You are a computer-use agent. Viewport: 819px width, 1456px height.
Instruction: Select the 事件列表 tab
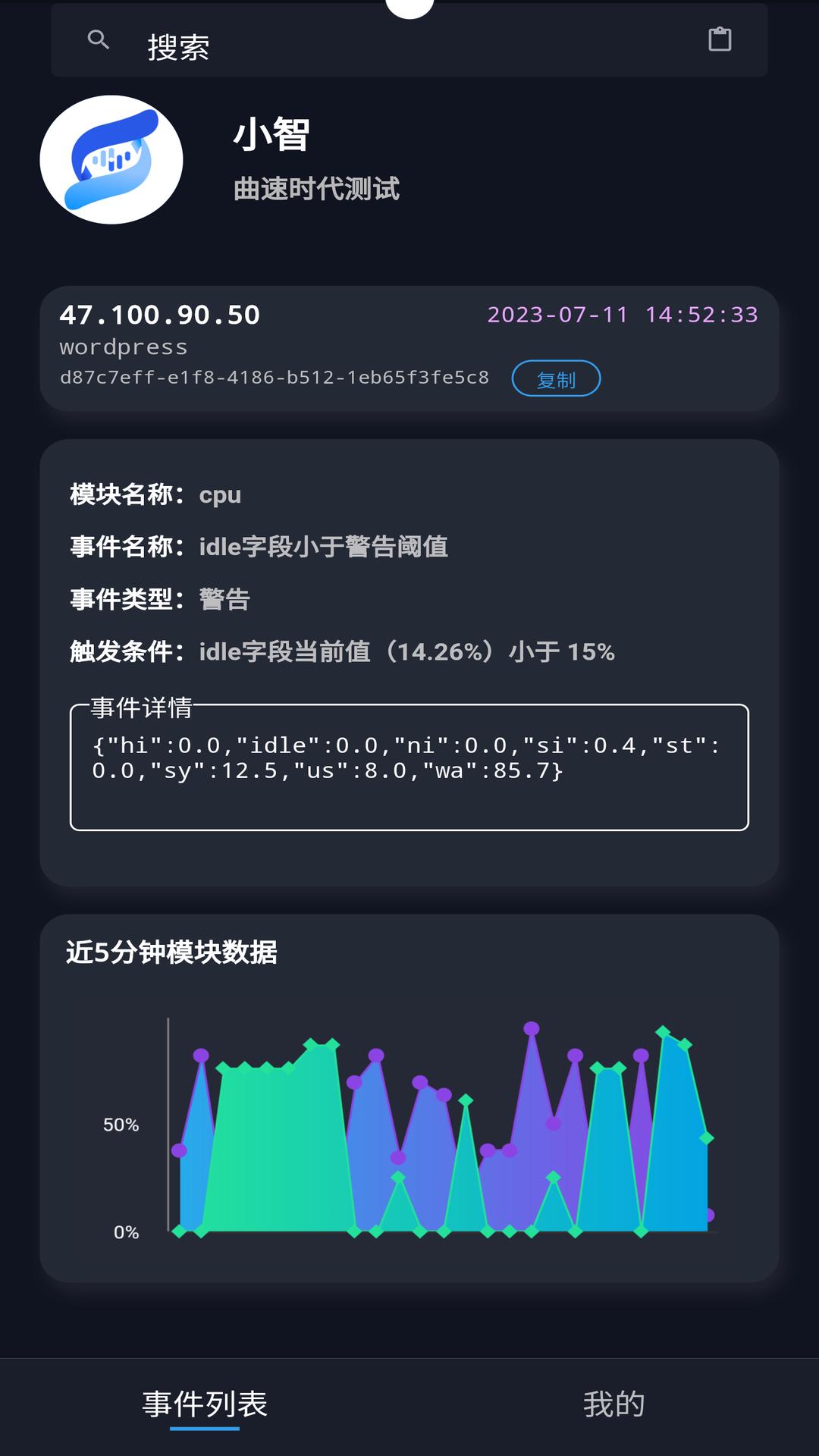click(x=206, y=1403)
